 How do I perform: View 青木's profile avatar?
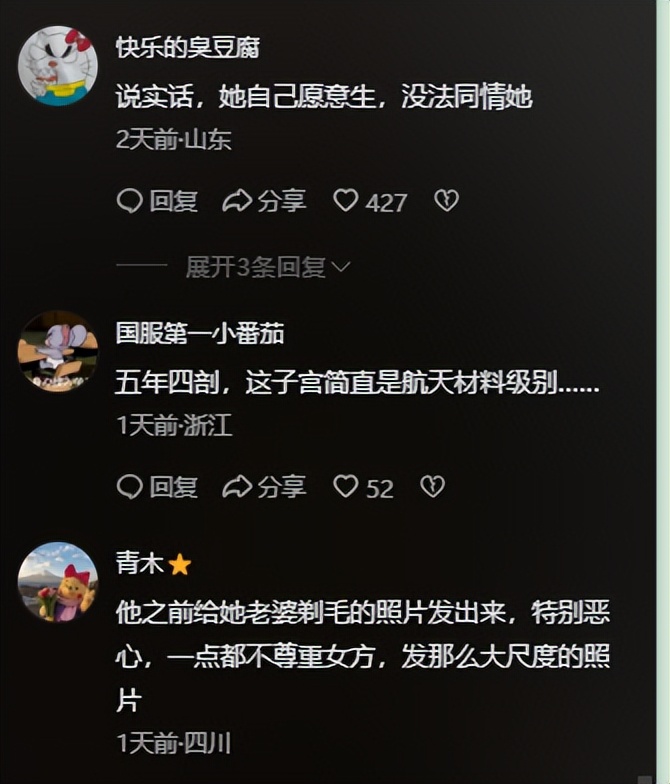pyautogui.click(x=58, y=582)
